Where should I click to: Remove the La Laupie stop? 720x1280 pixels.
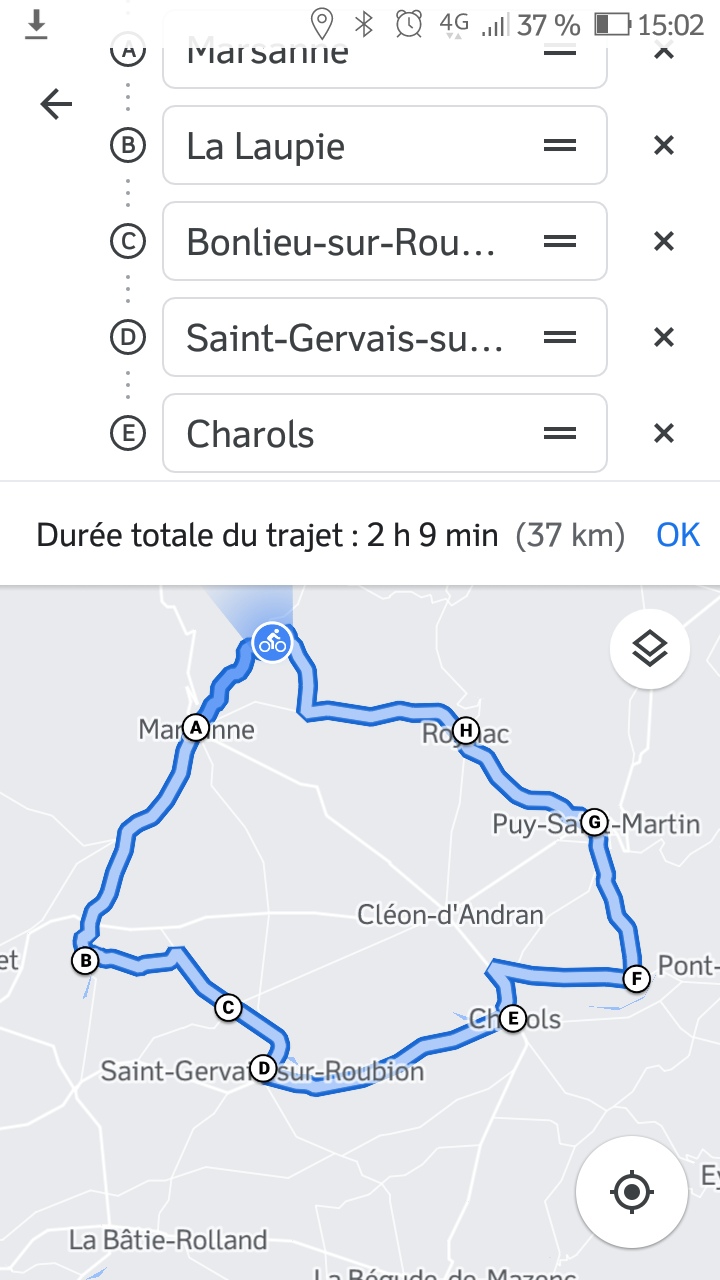(663, 146)
